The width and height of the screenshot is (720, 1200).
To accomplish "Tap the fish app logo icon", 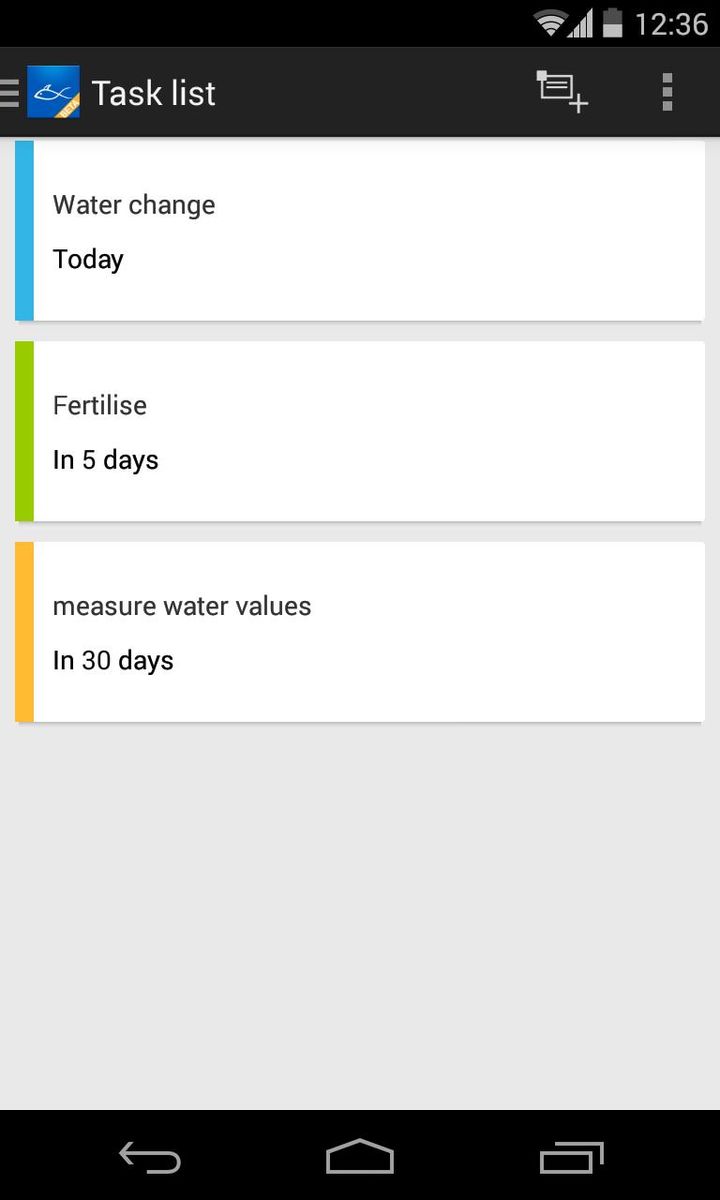I will [x=52, y=91].
